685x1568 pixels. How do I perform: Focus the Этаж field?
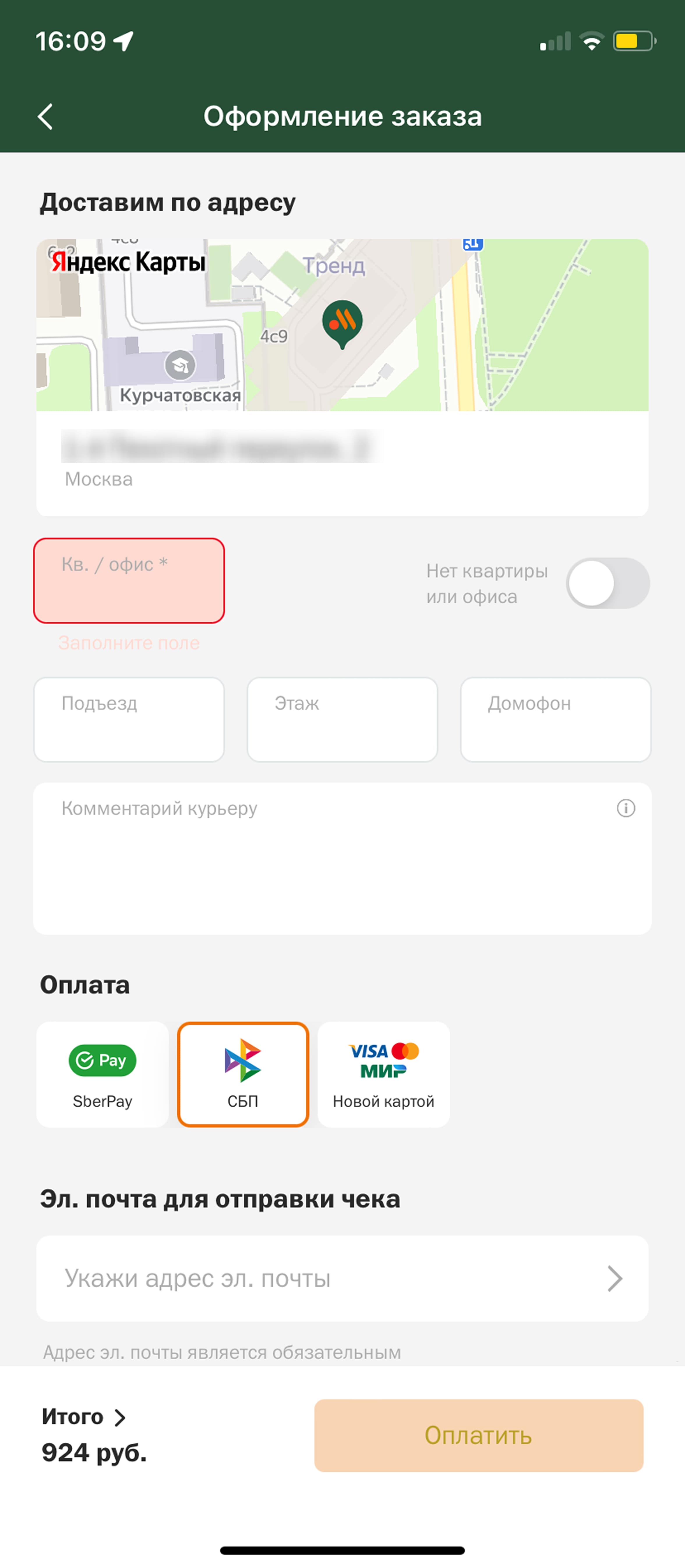[x=342, y=719]
